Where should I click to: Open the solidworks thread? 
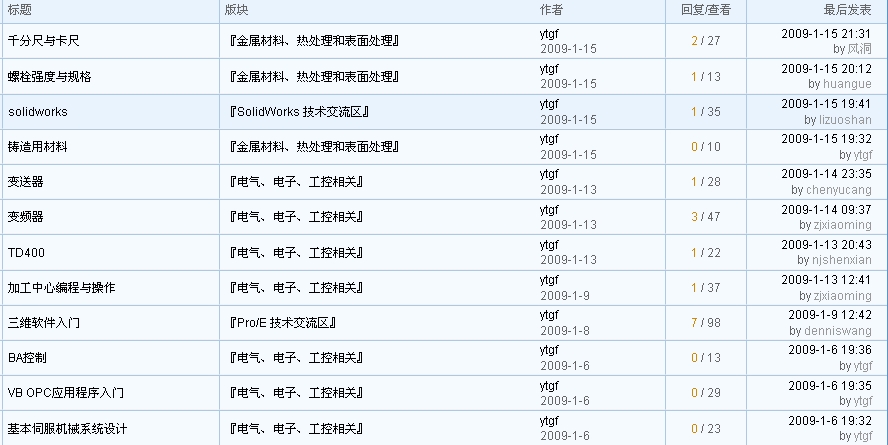37,112
